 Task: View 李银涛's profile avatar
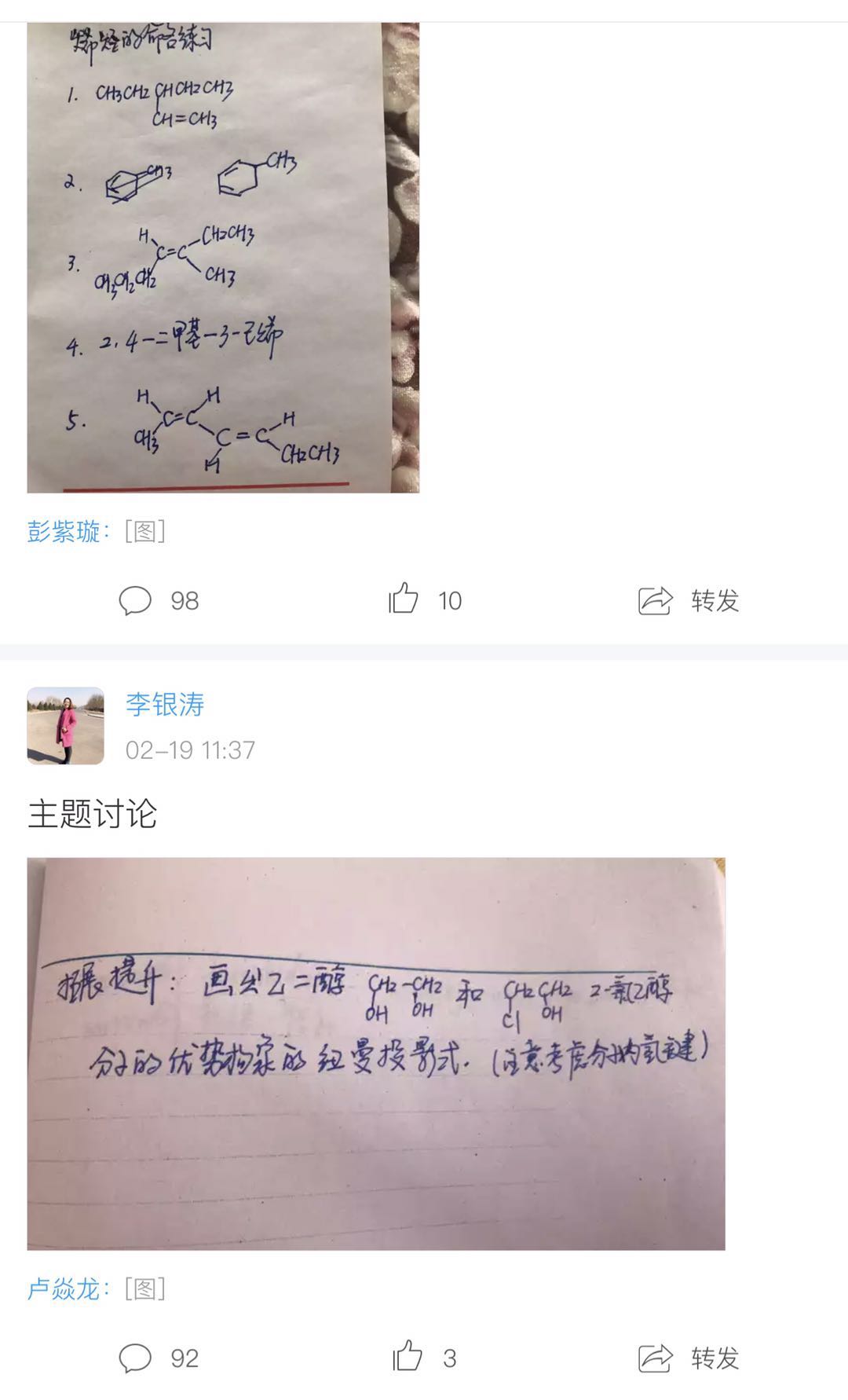click(65, 726)
